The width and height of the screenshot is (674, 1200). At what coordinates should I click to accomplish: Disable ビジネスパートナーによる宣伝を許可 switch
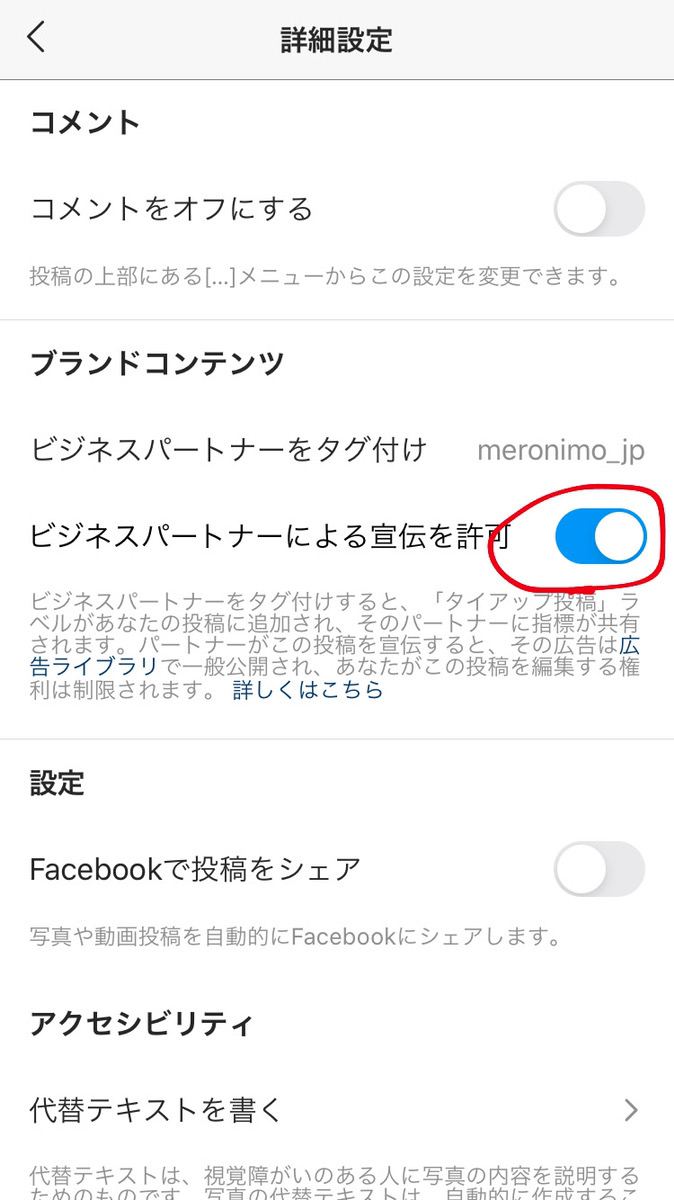coord(600,537)
